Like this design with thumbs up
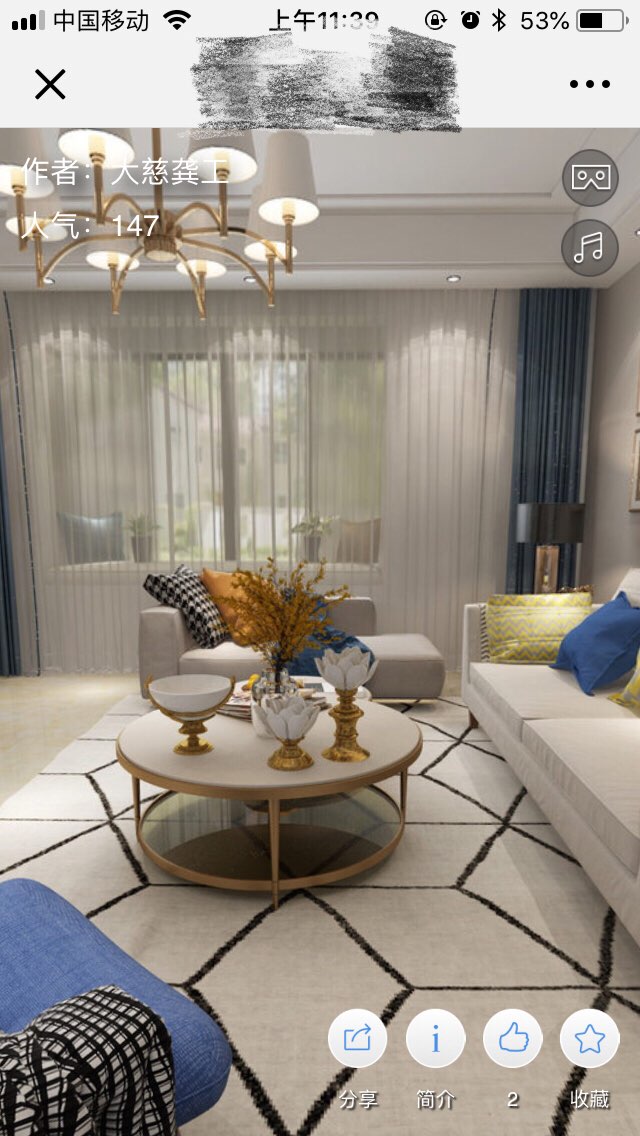Viewport: 640px width, 1136px height. click(x=512, y=1039)
